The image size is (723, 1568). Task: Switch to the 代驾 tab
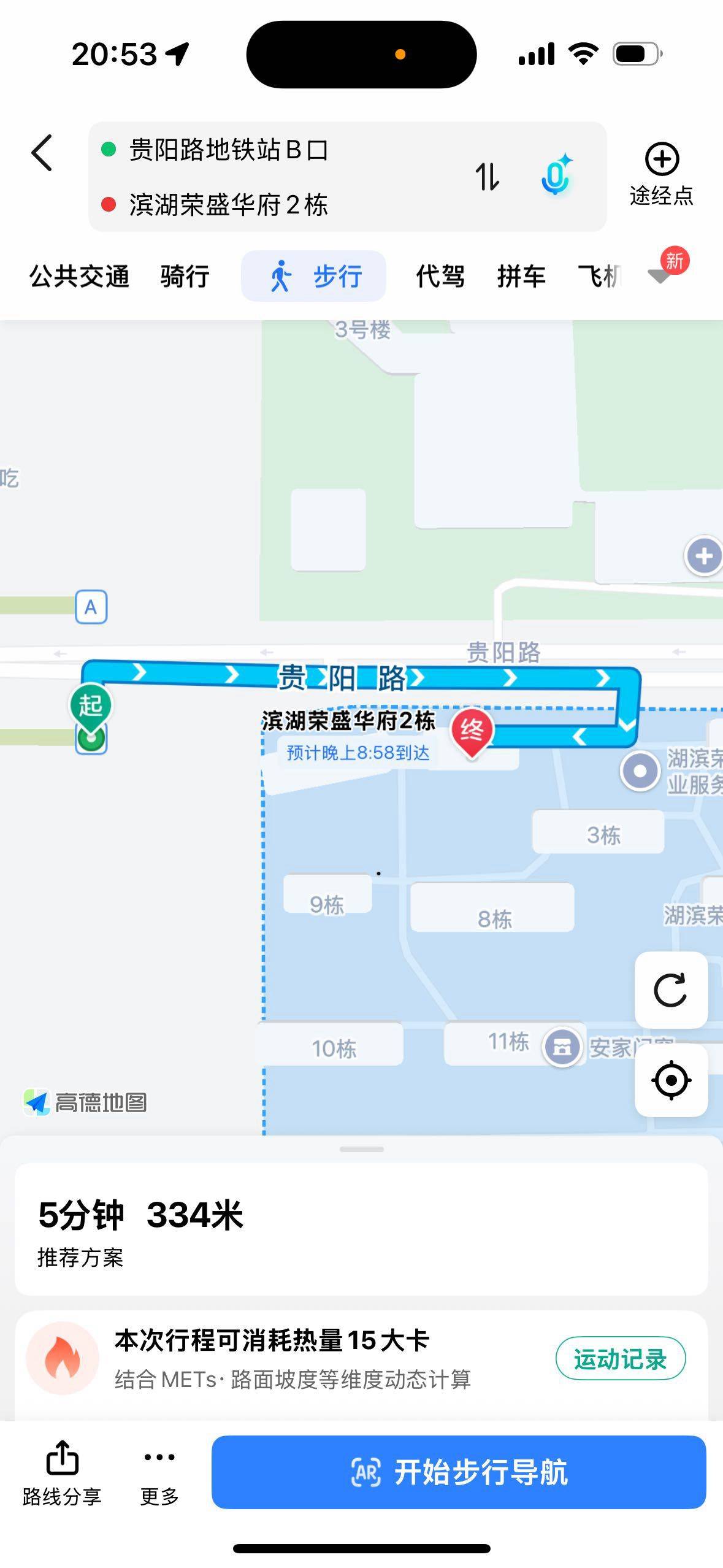pos(440,277)
